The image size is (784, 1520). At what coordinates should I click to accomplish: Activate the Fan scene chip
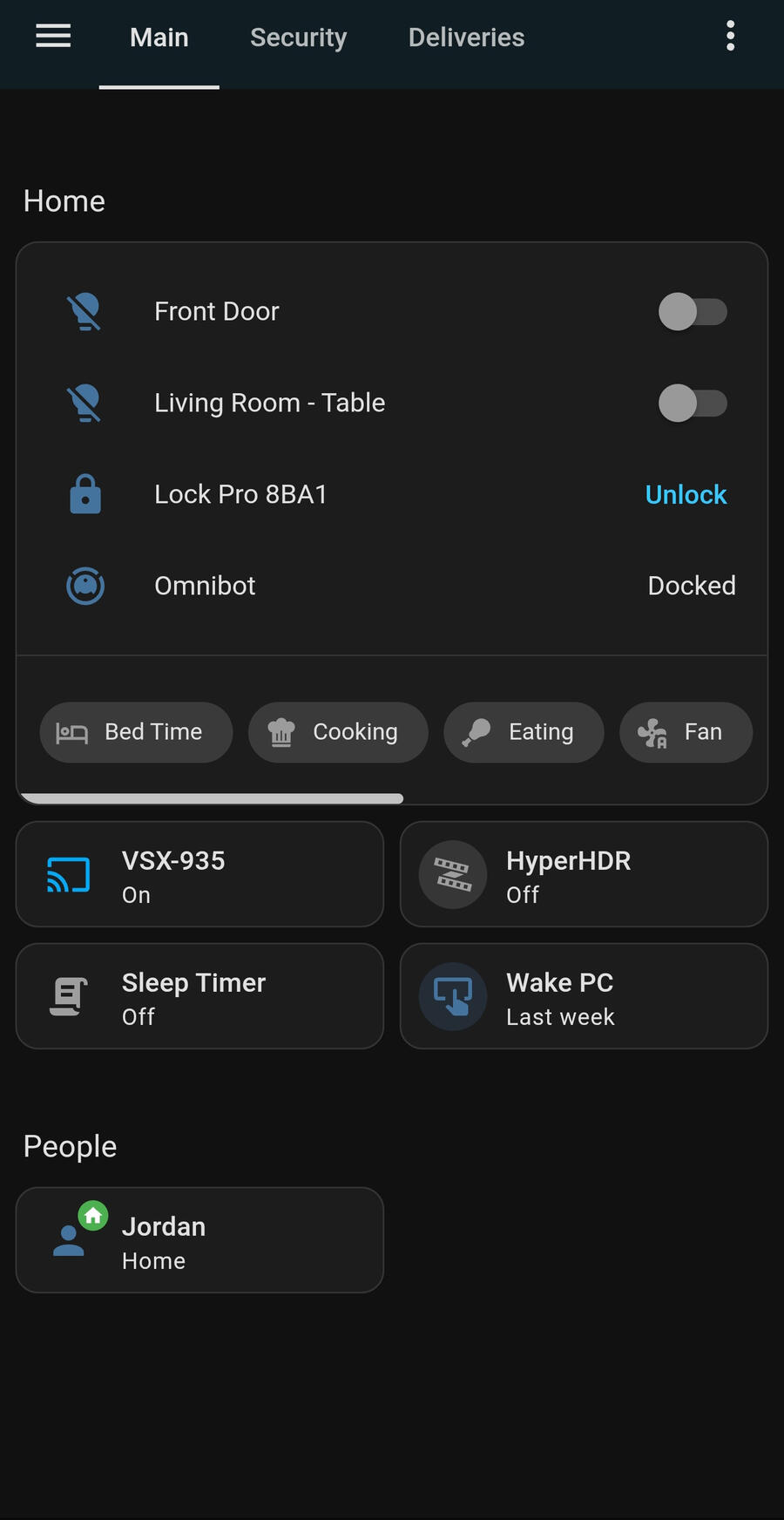(x=686, y=732)
